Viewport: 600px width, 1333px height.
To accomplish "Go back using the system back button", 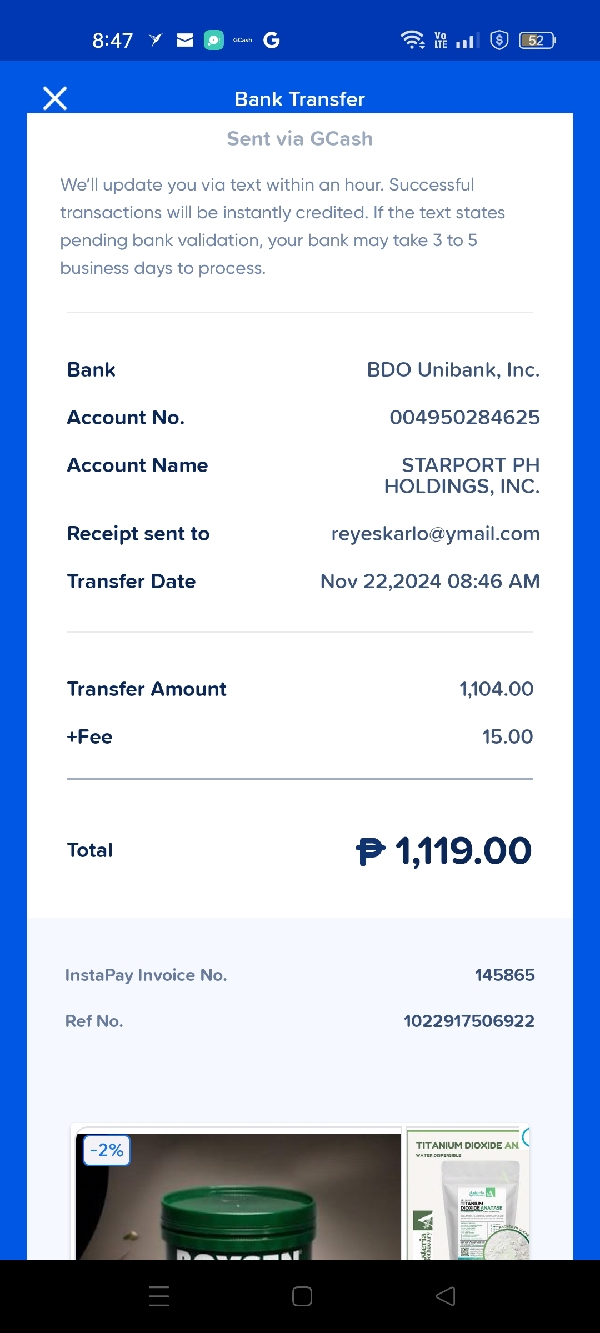I will (x=446, y=1296).
